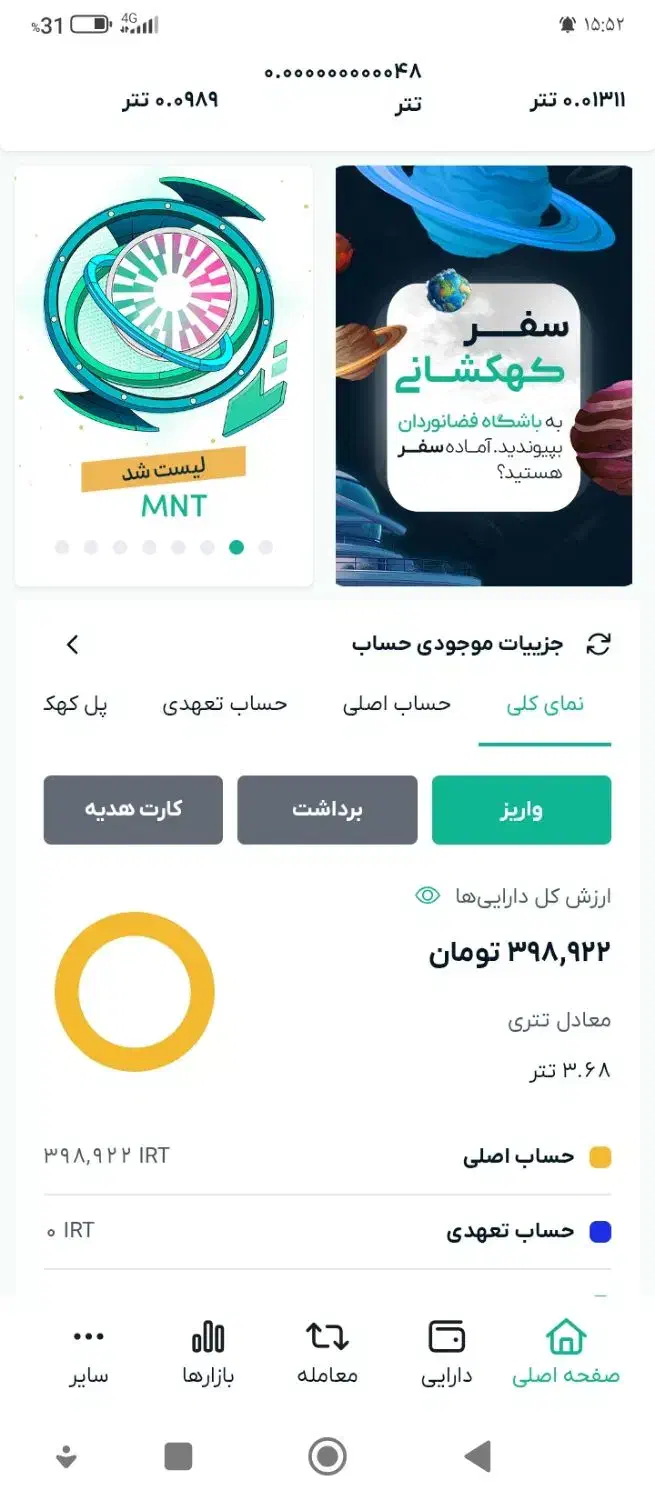The width and height of the screenshot is (655, 1500).
Task: Open the کارت هدیه gift card button
Action: point(133,810)
